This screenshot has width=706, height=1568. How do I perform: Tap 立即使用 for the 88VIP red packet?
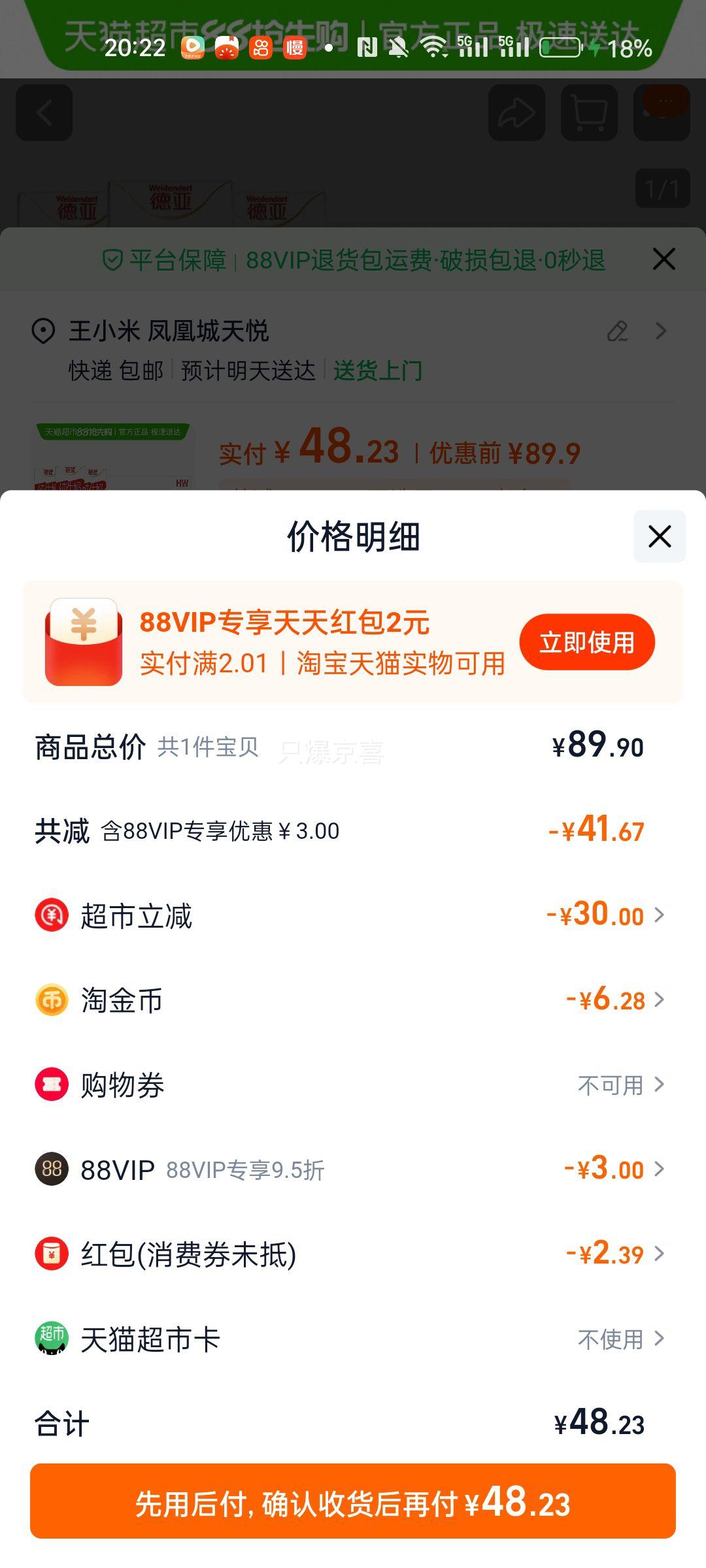[586, 642]
